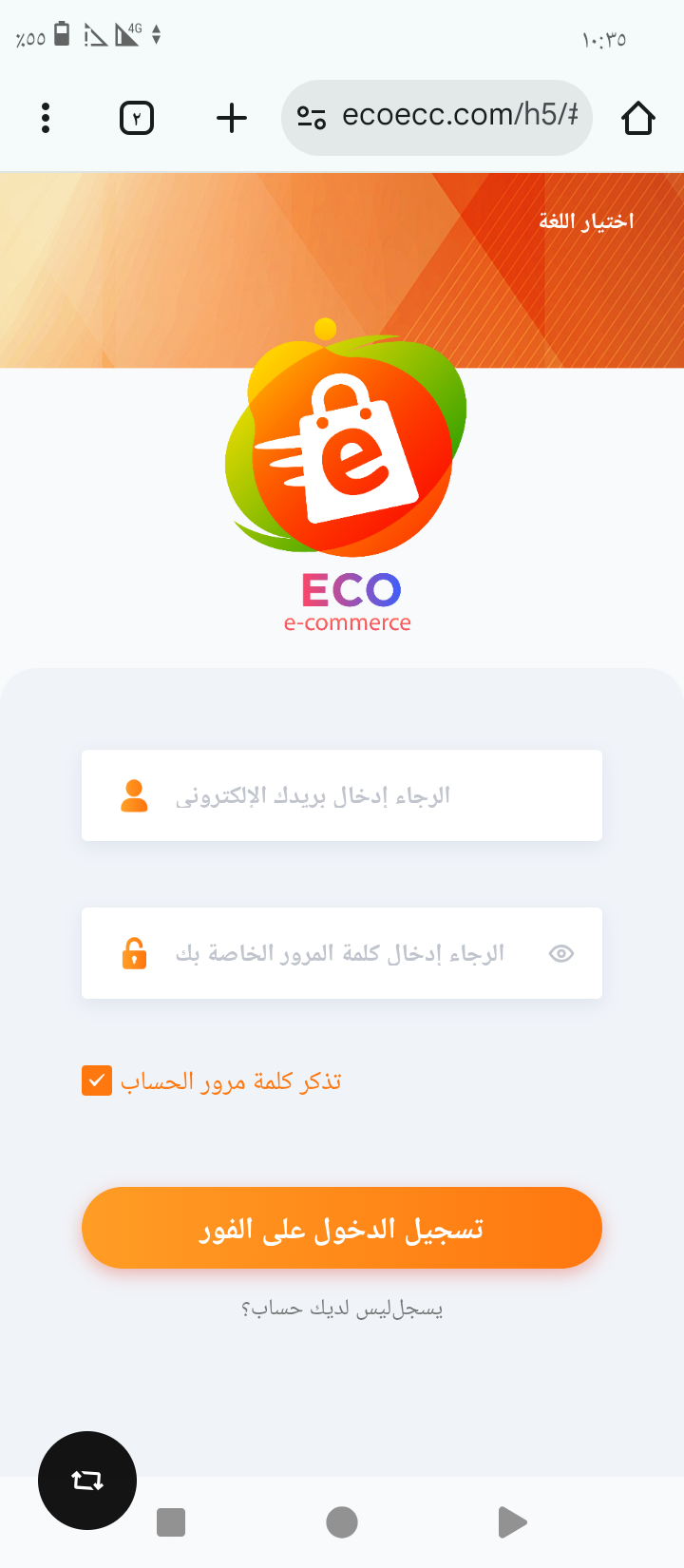The height and width of the screenshot is (1568, 684).
Task: Tap the black floating rotate button
Action: [x=87, y=1480]
